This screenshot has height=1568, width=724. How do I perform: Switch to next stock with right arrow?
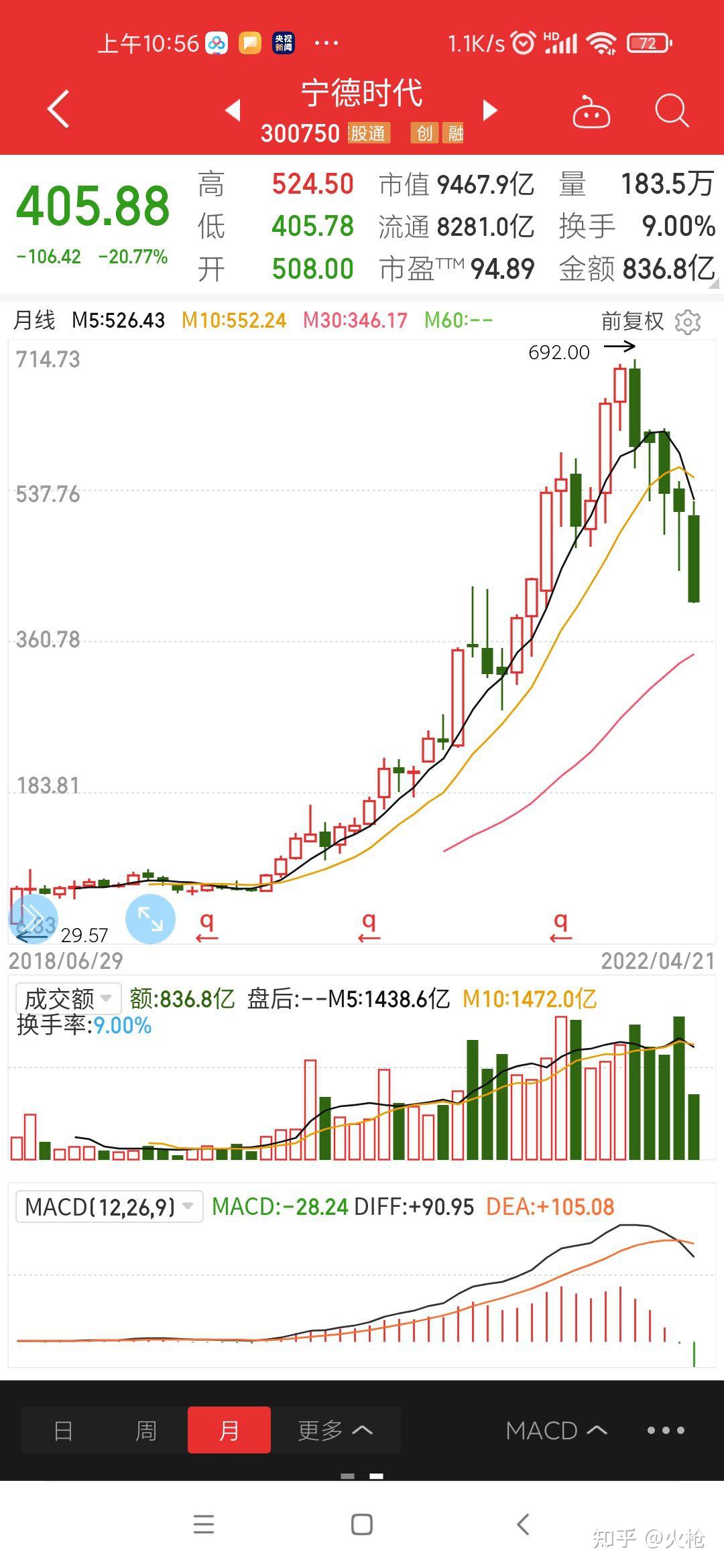(490, 109)
